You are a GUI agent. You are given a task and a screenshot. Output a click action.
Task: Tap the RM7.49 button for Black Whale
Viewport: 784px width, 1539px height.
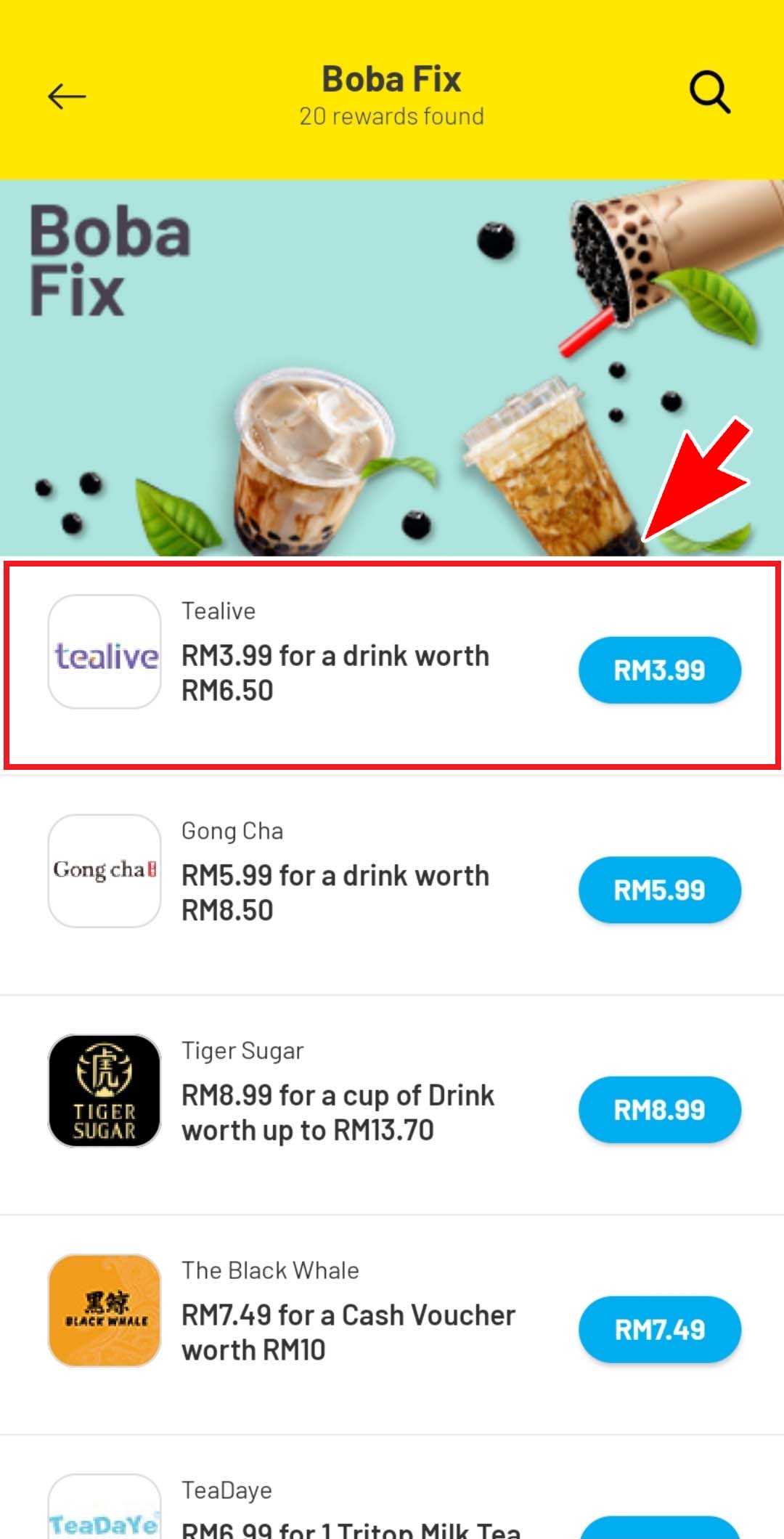point(659,1330)
